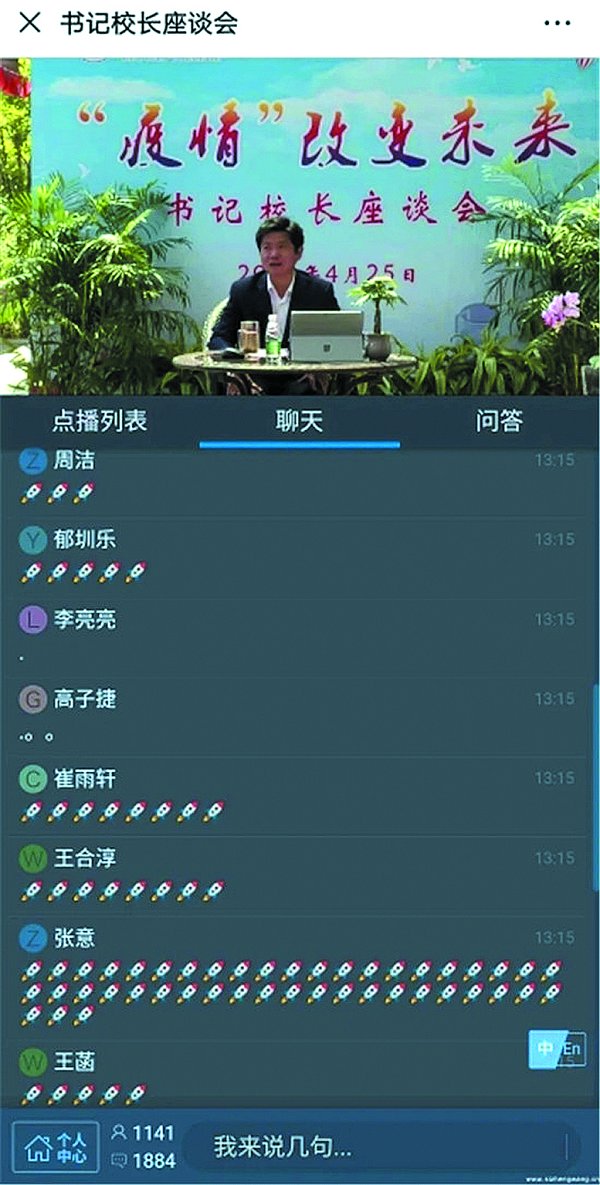Select the 聊天 tab
The width and height of the screenshot is (600, 1185).
[x=299, y=421]
